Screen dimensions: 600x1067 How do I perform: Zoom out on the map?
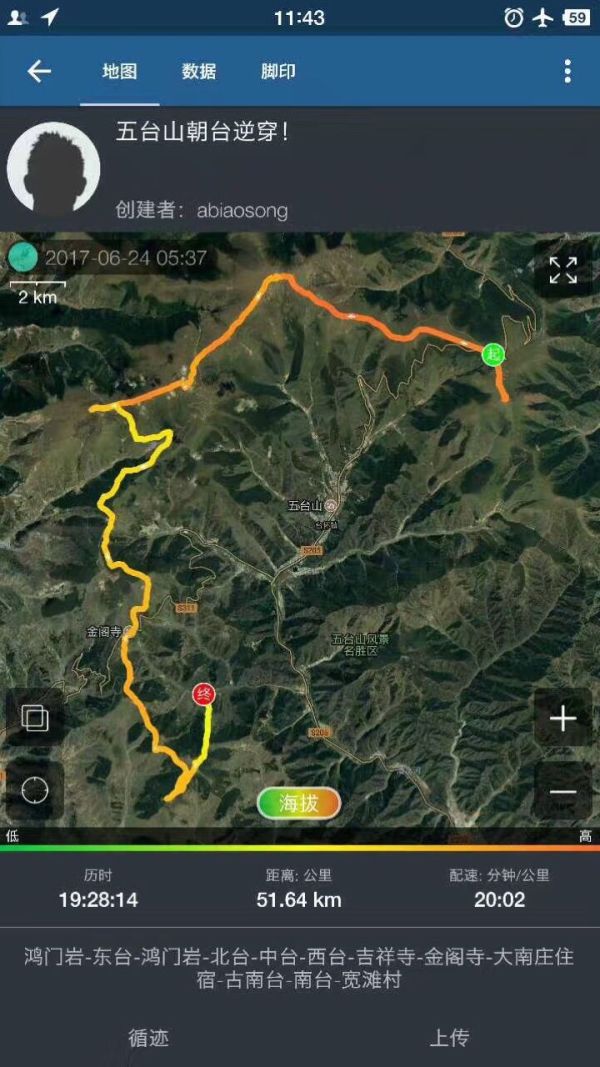click(x=563, y=791)
